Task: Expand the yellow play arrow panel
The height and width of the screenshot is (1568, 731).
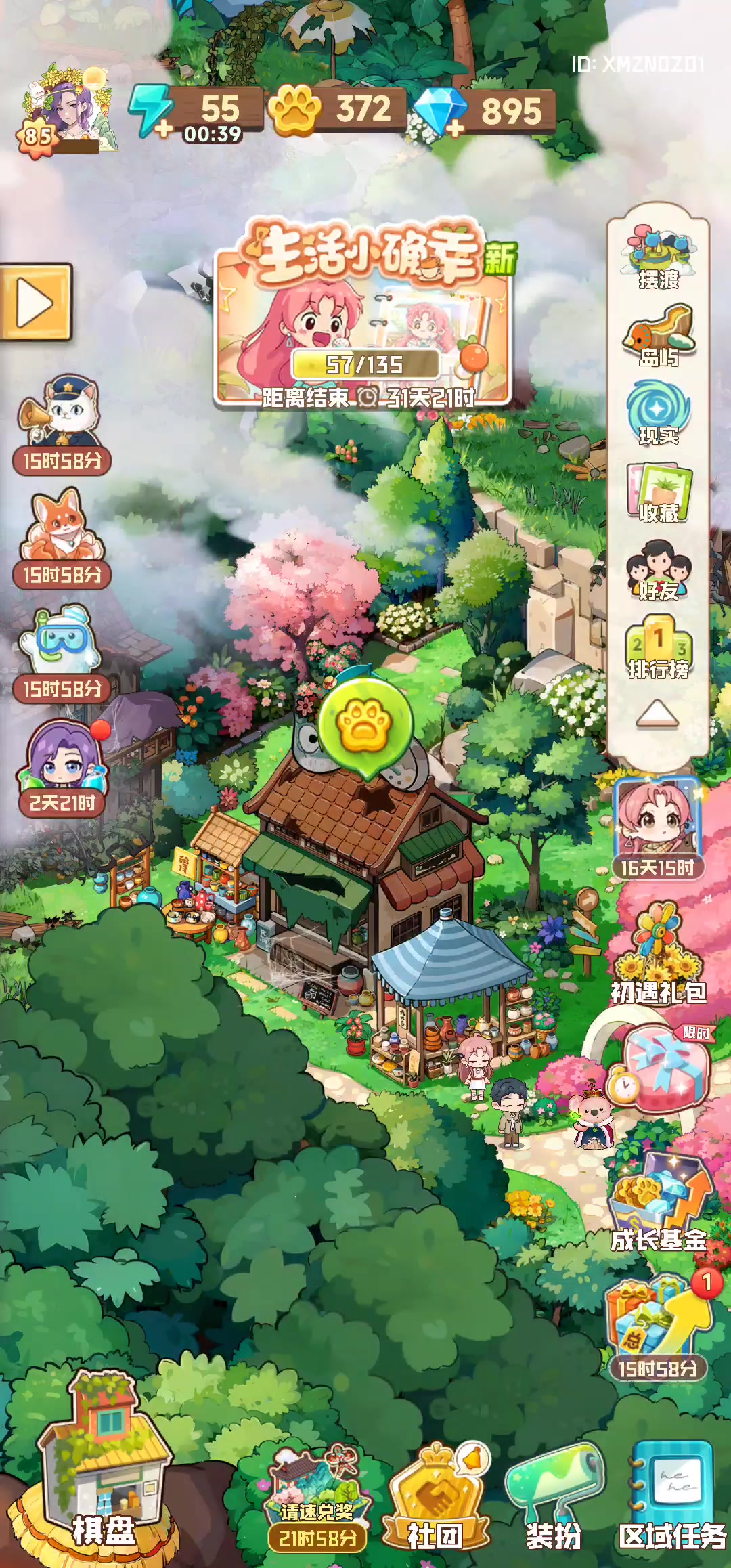Action: click(35, 302)
